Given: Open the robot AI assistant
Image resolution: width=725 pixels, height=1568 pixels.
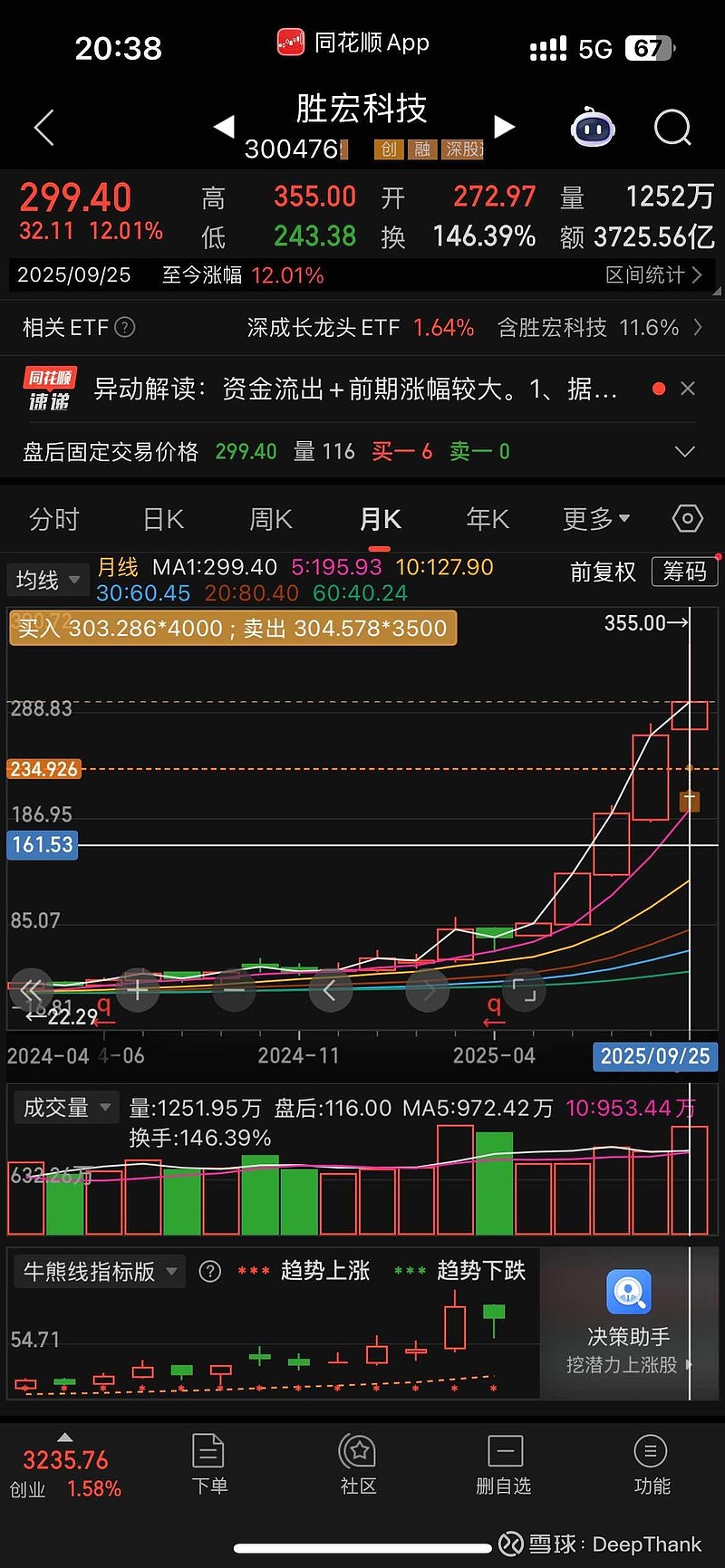Looking at the screenshot, I should click(x=593, y=129).
